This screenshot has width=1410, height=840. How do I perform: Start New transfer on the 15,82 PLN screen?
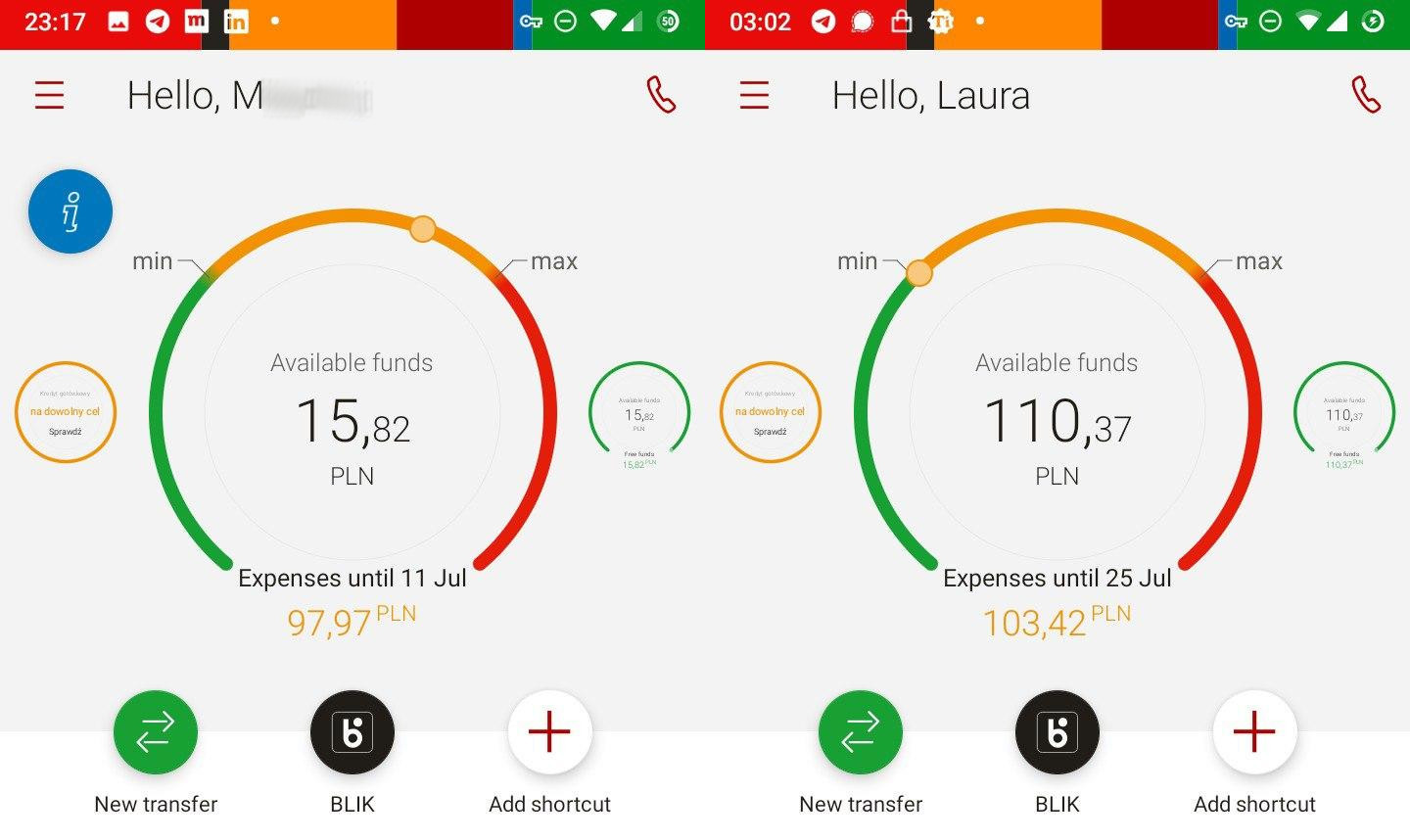[x=156, y=732]
